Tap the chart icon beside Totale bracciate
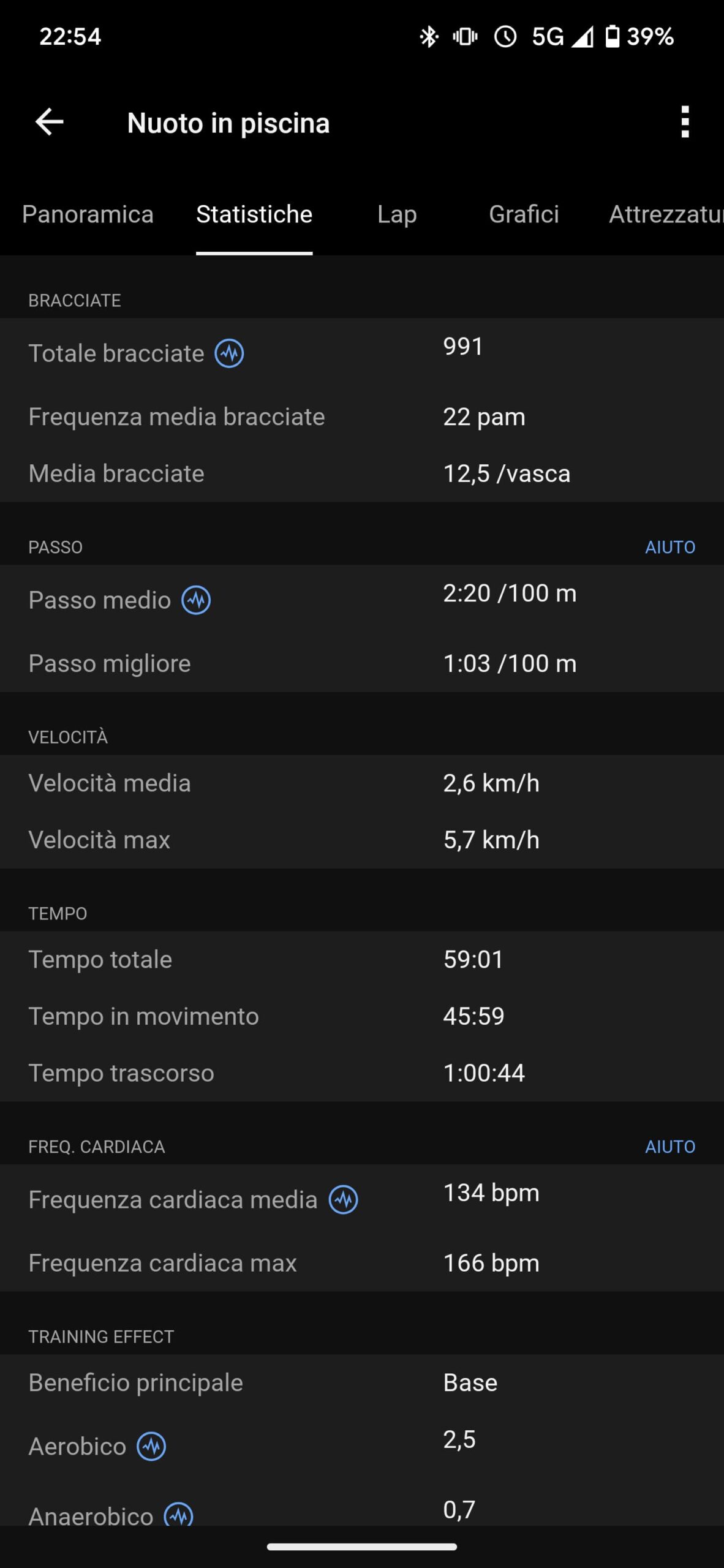Image resolution: width=724 pixels, height=1568 pixels. 229,353
